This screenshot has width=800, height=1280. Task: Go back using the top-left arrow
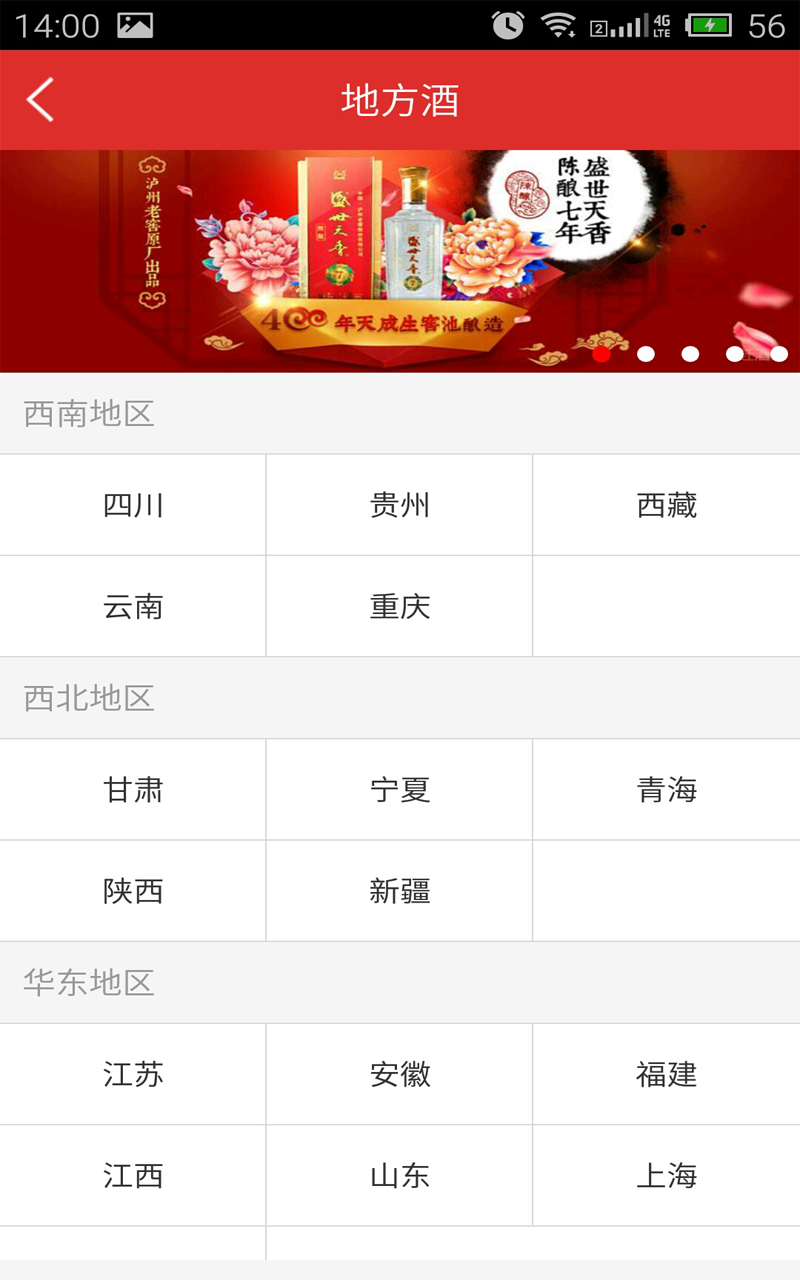point(40,100)
